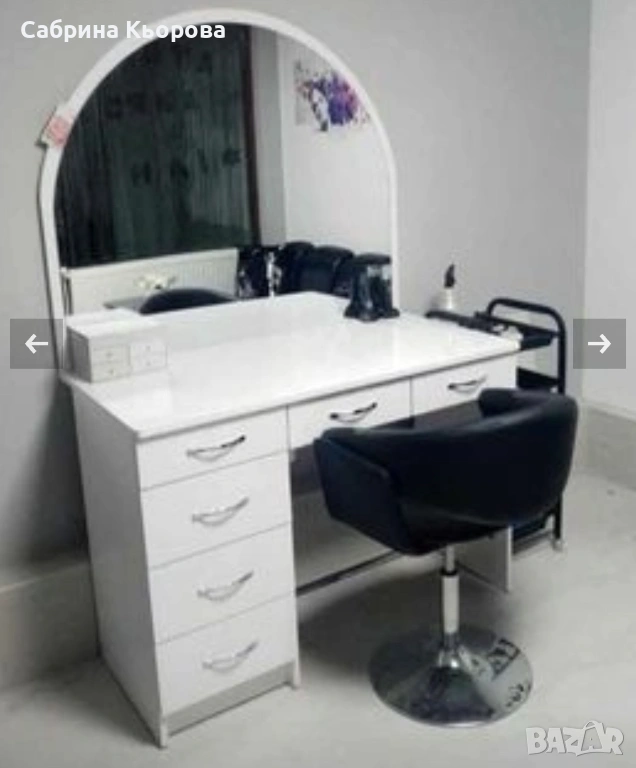Go to the previous photo with left arrow
Viewport: 636px width, 768px height.
pyautogui.click(x=36, y=344)
